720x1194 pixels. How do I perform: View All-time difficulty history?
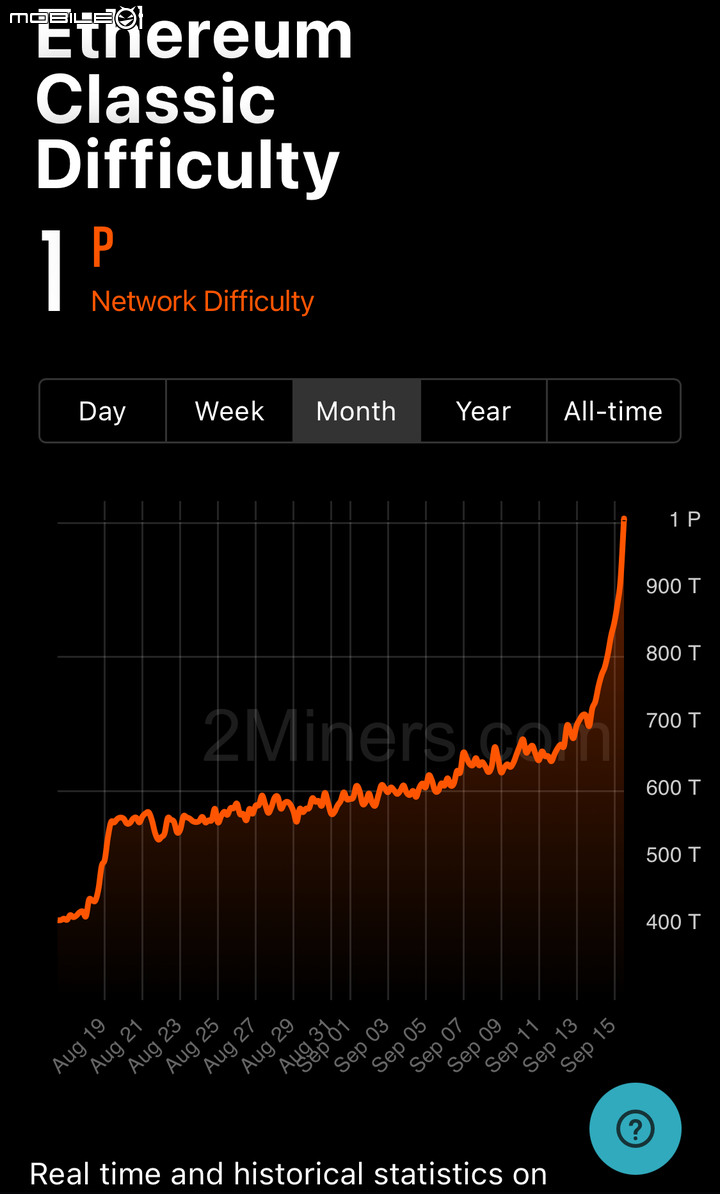coord(613,411)
